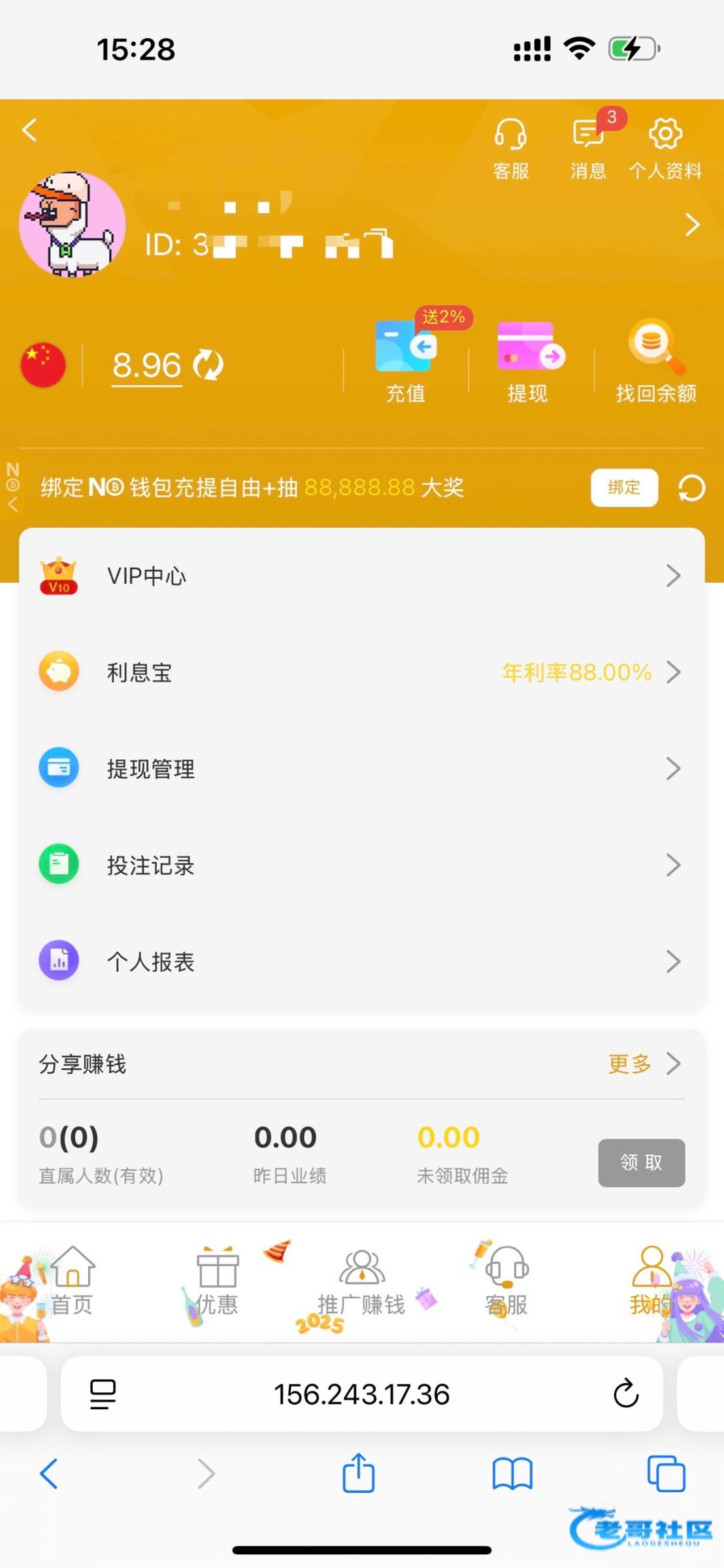Open 消息 messages with 3 badge

pos(588,147)
